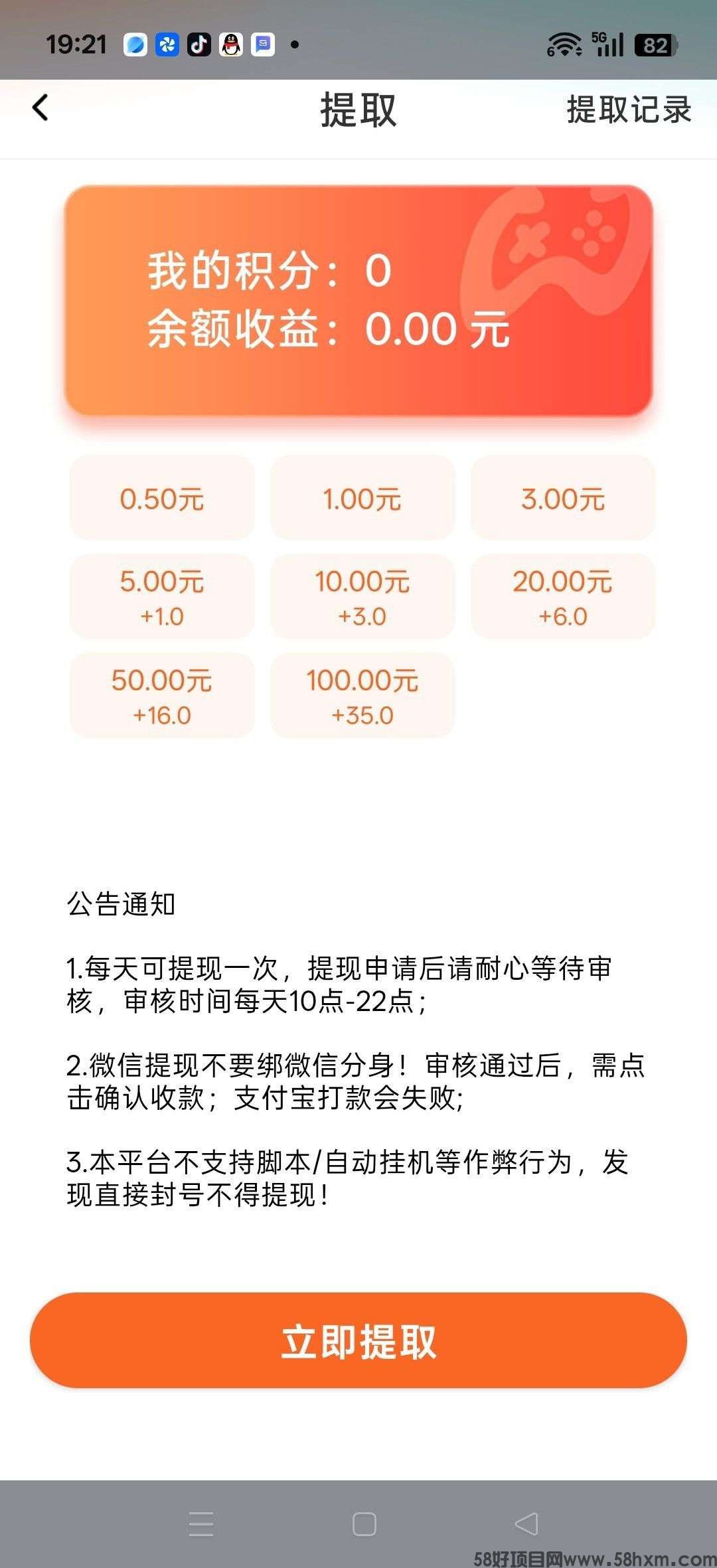Open recent apps from navigation bar

(x=201, y=1524)
